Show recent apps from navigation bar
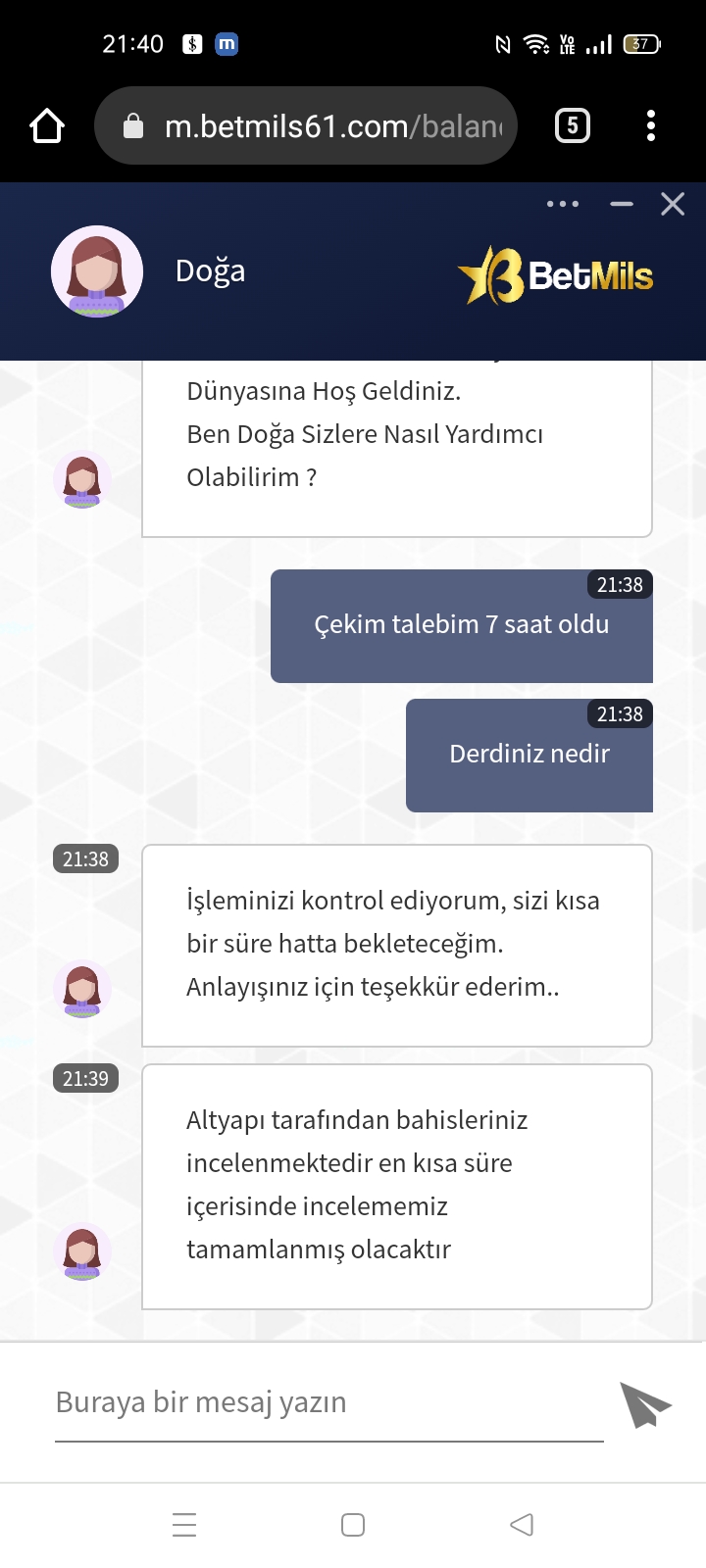Image resolution: width=706 pixels, height=1568 pixels. [x=184, y=1525]
